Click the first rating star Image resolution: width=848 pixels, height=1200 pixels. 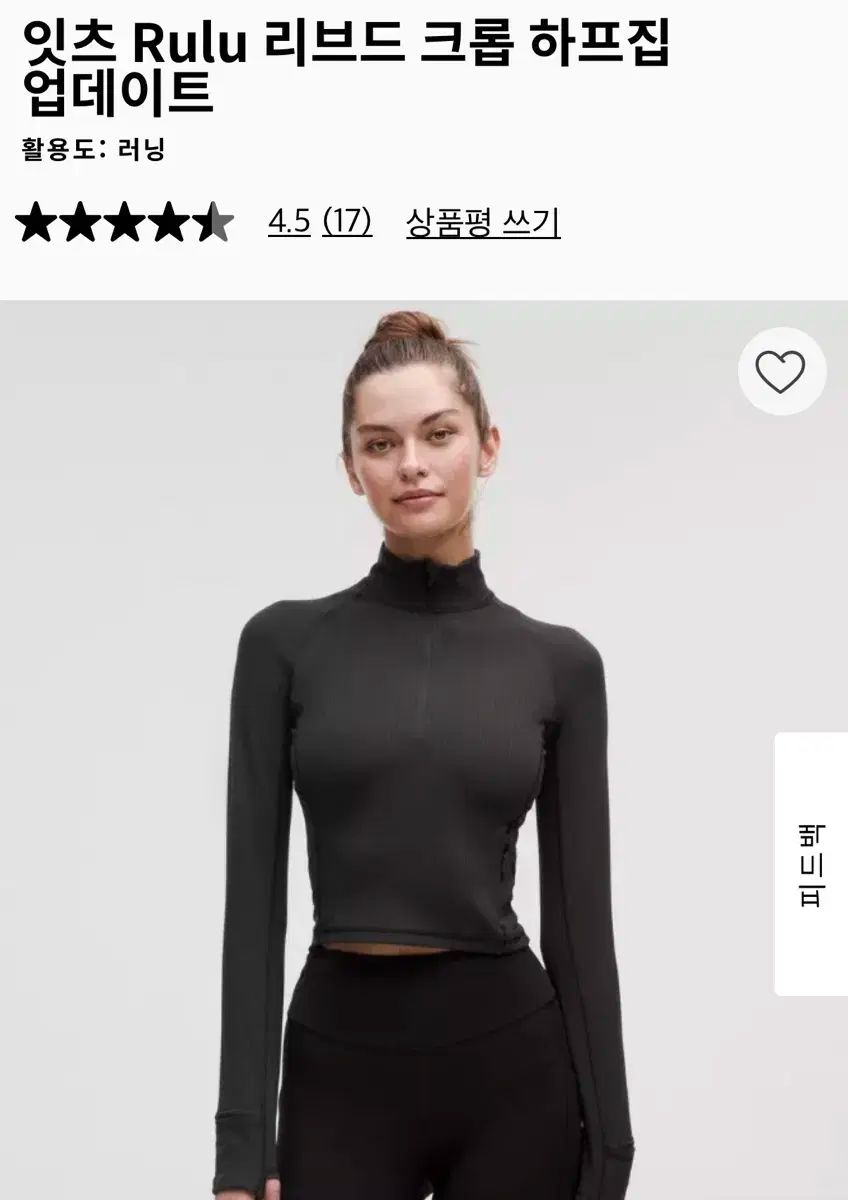(38, 222)
